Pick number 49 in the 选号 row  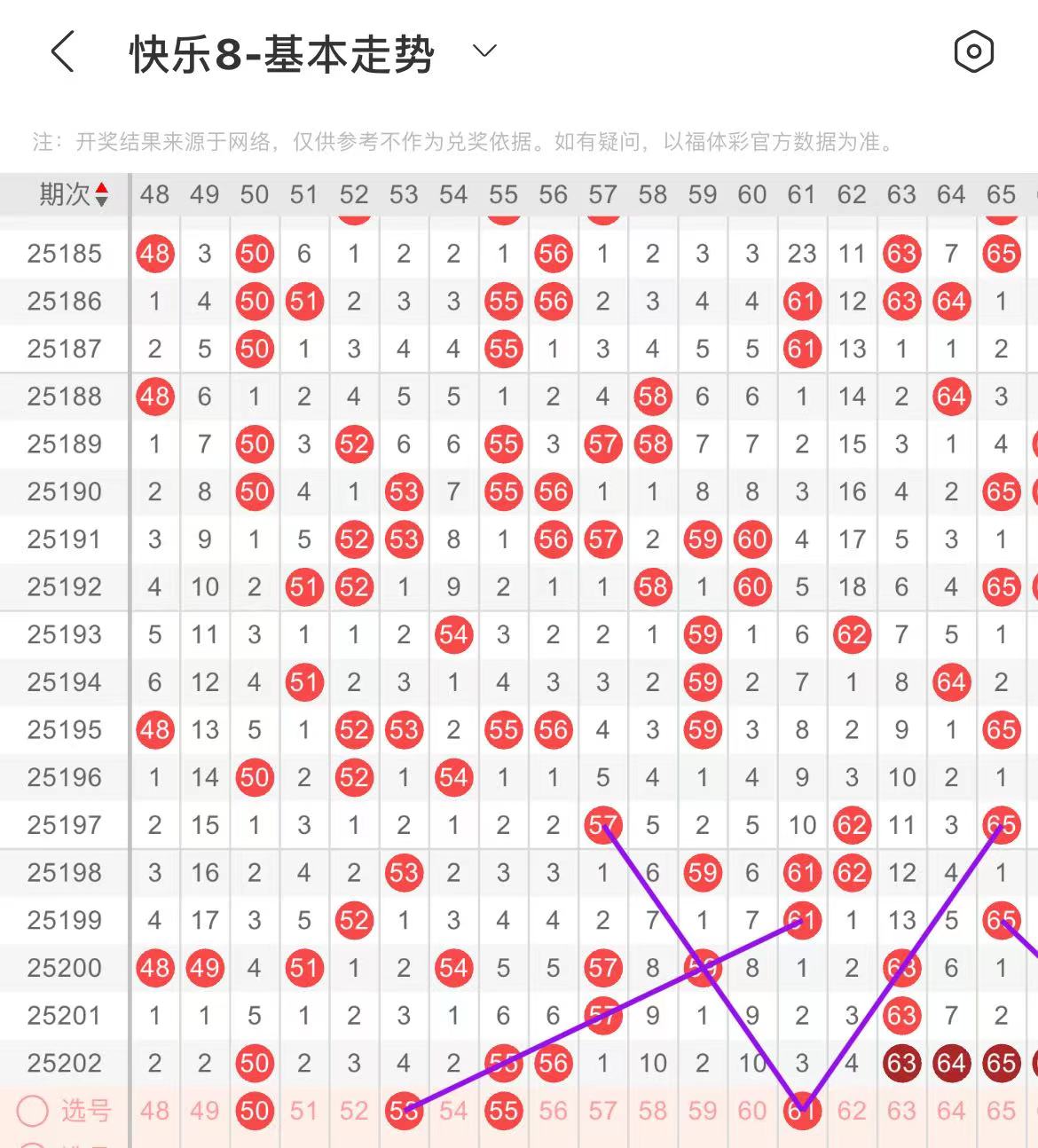point(204,1111)
